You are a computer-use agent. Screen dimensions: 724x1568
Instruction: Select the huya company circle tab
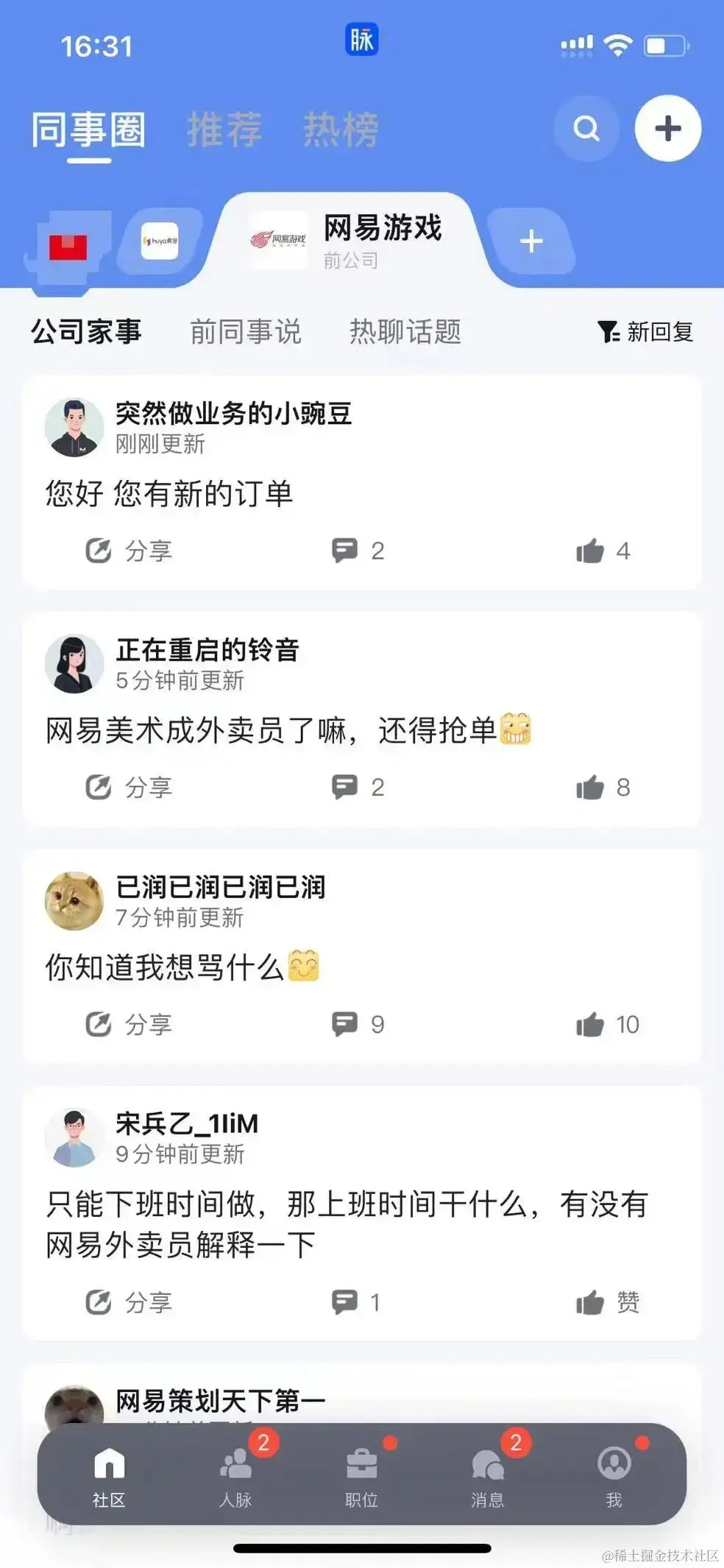(x=160, y=241)
